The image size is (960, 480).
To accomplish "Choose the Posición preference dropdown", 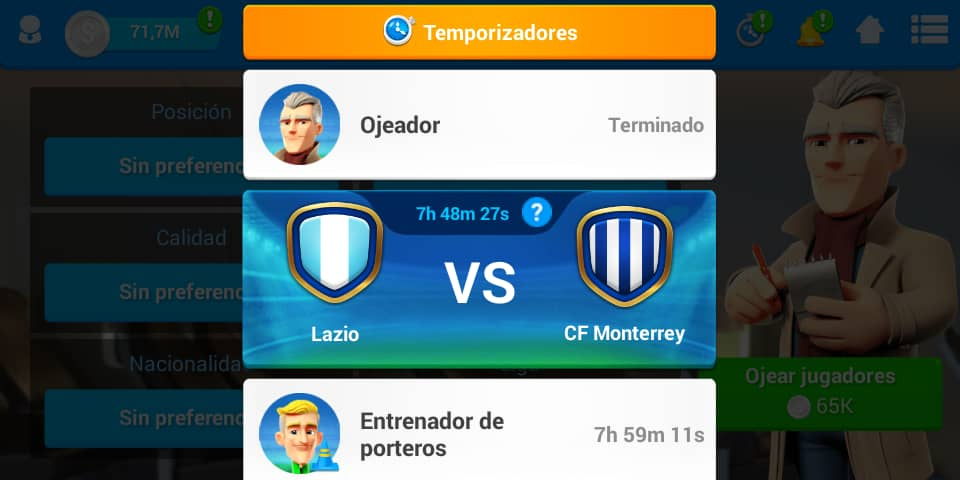I will pos(140,166).
